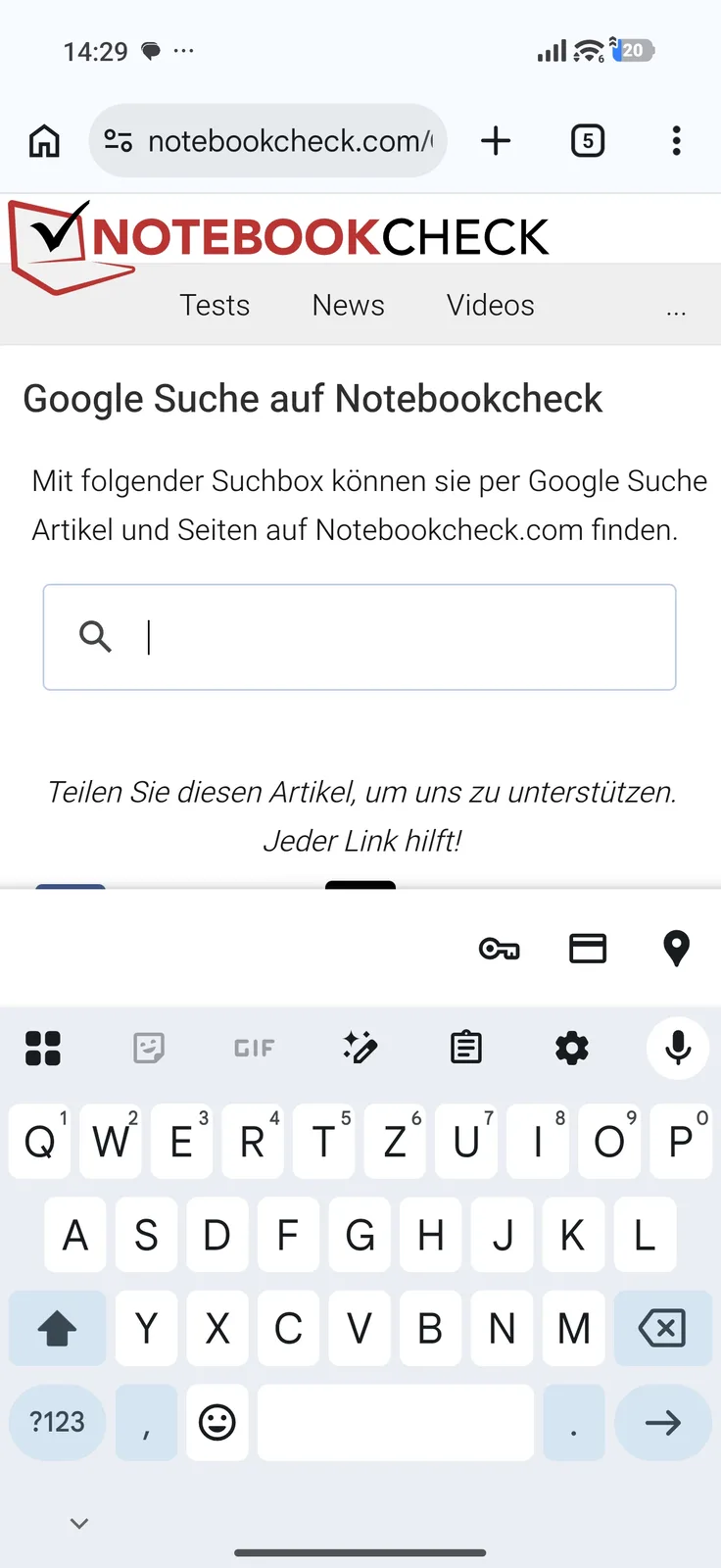Viewport: 721px width, 1568px height.
Task: Switch to the News section
Action: pos(348,306)
